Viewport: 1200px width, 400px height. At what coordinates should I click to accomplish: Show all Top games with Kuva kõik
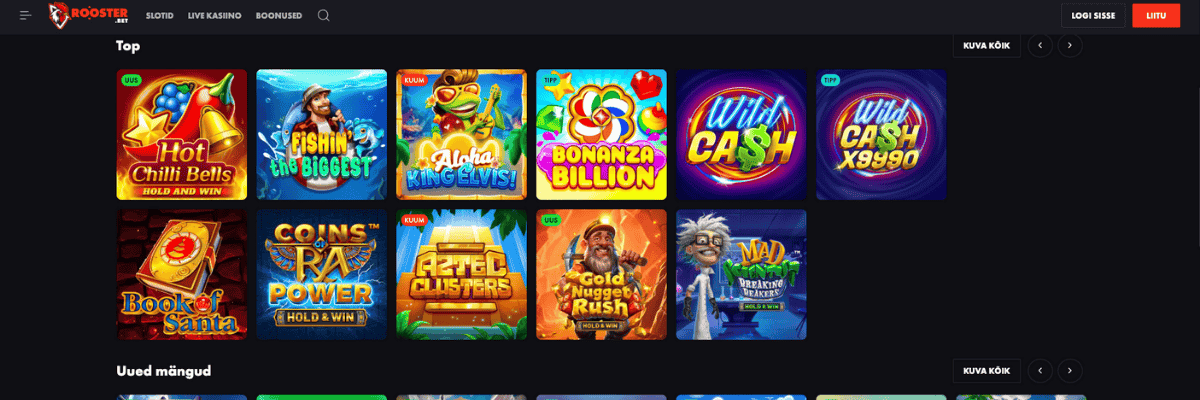986,45
